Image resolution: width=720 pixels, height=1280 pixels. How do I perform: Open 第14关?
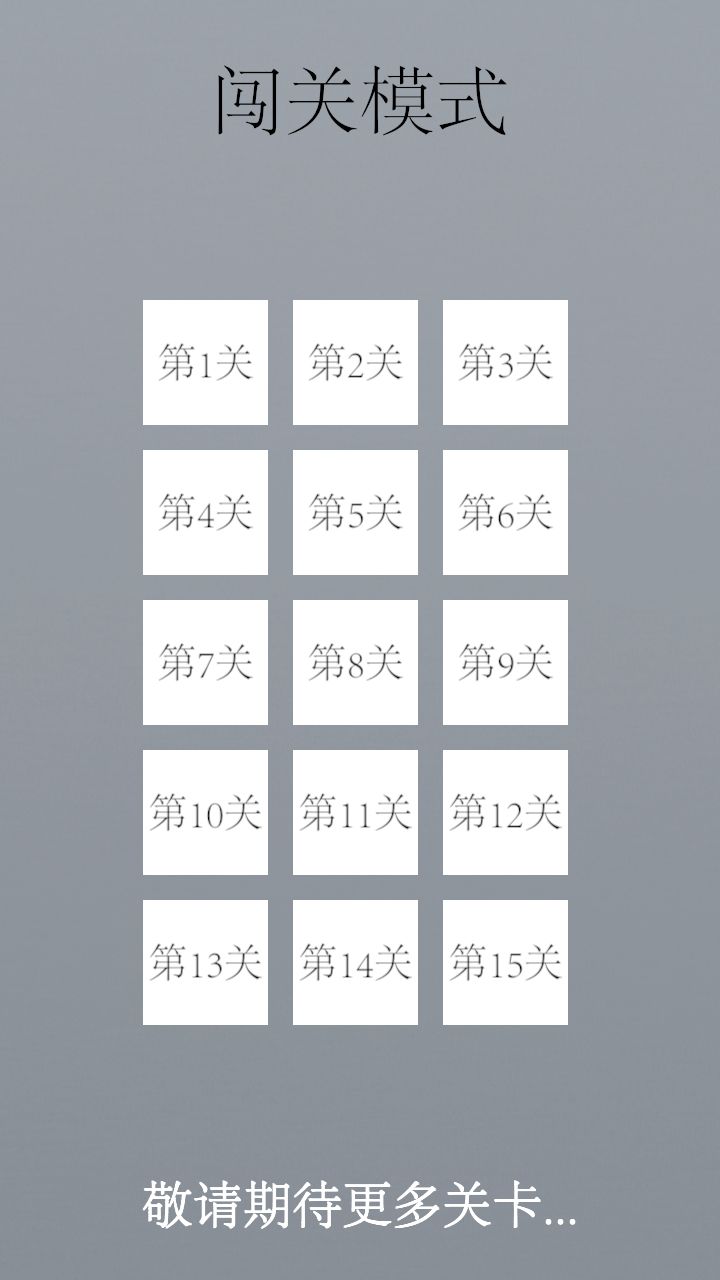tap(355, 963)
